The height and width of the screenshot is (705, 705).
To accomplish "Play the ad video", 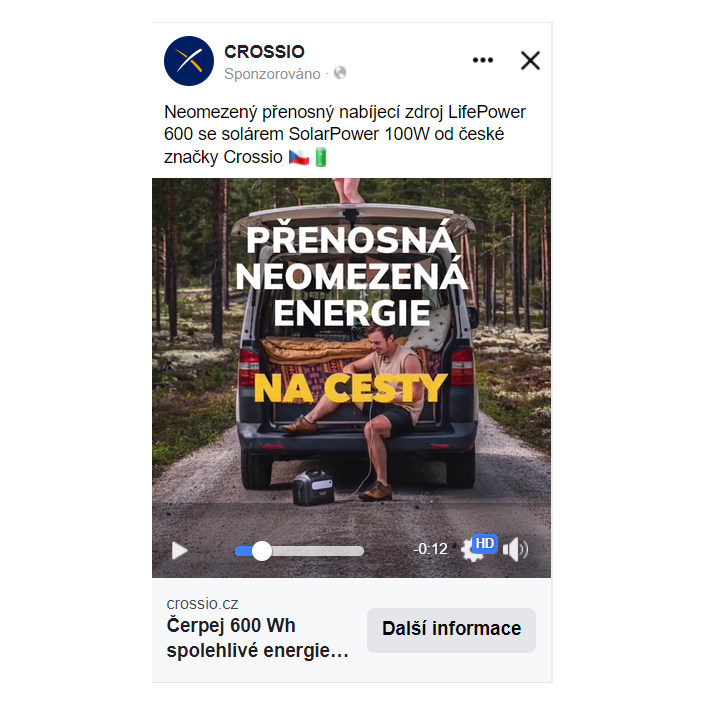I will (x=180, y=550).
